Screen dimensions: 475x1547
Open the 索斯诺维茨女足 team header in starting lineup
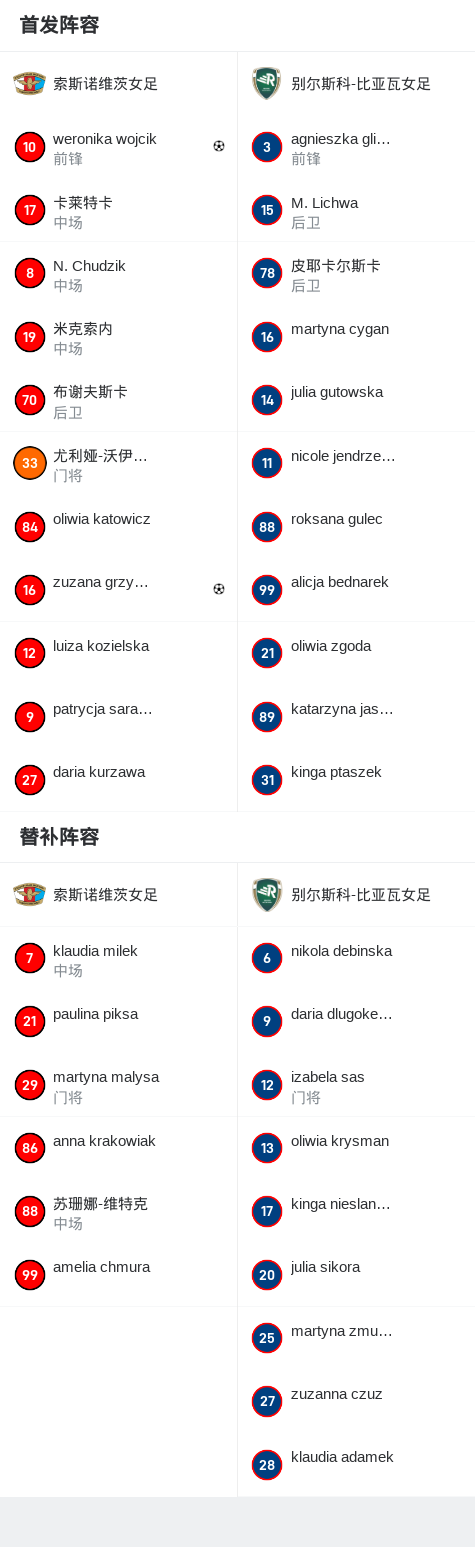click(118, 84)
